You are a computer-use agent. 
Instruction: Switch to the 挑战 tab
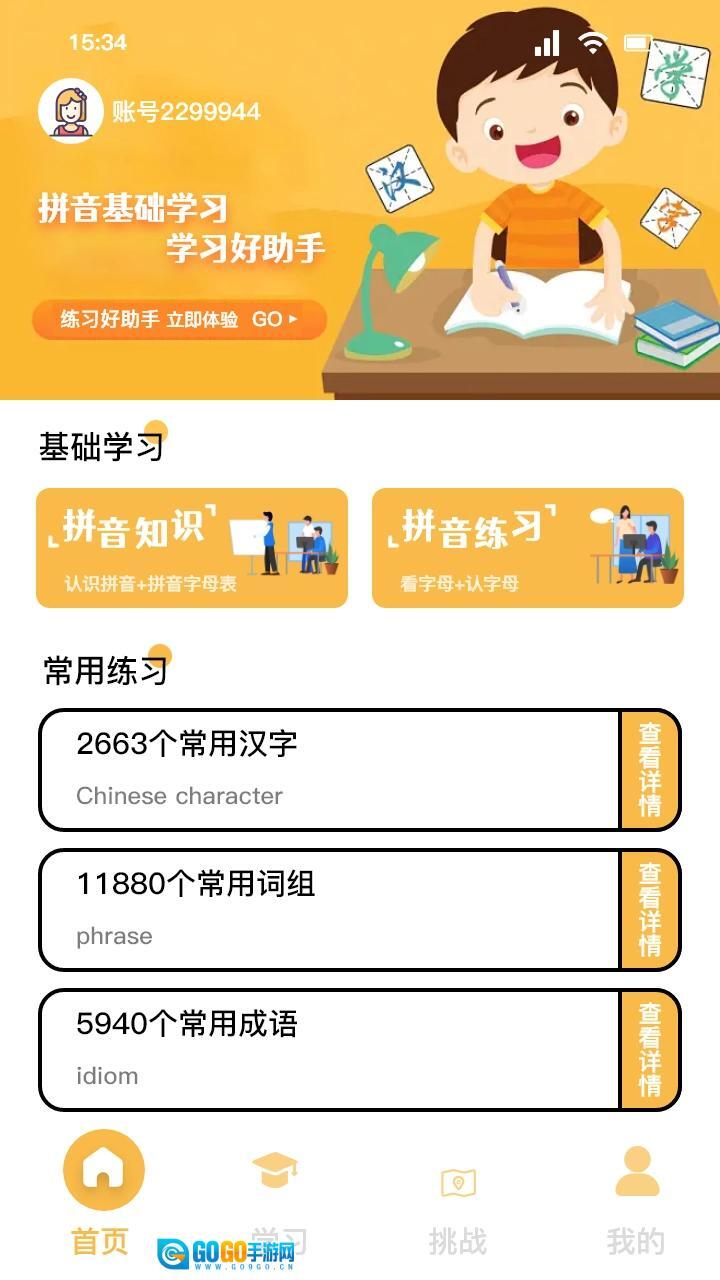click(x=458, y=1205)
